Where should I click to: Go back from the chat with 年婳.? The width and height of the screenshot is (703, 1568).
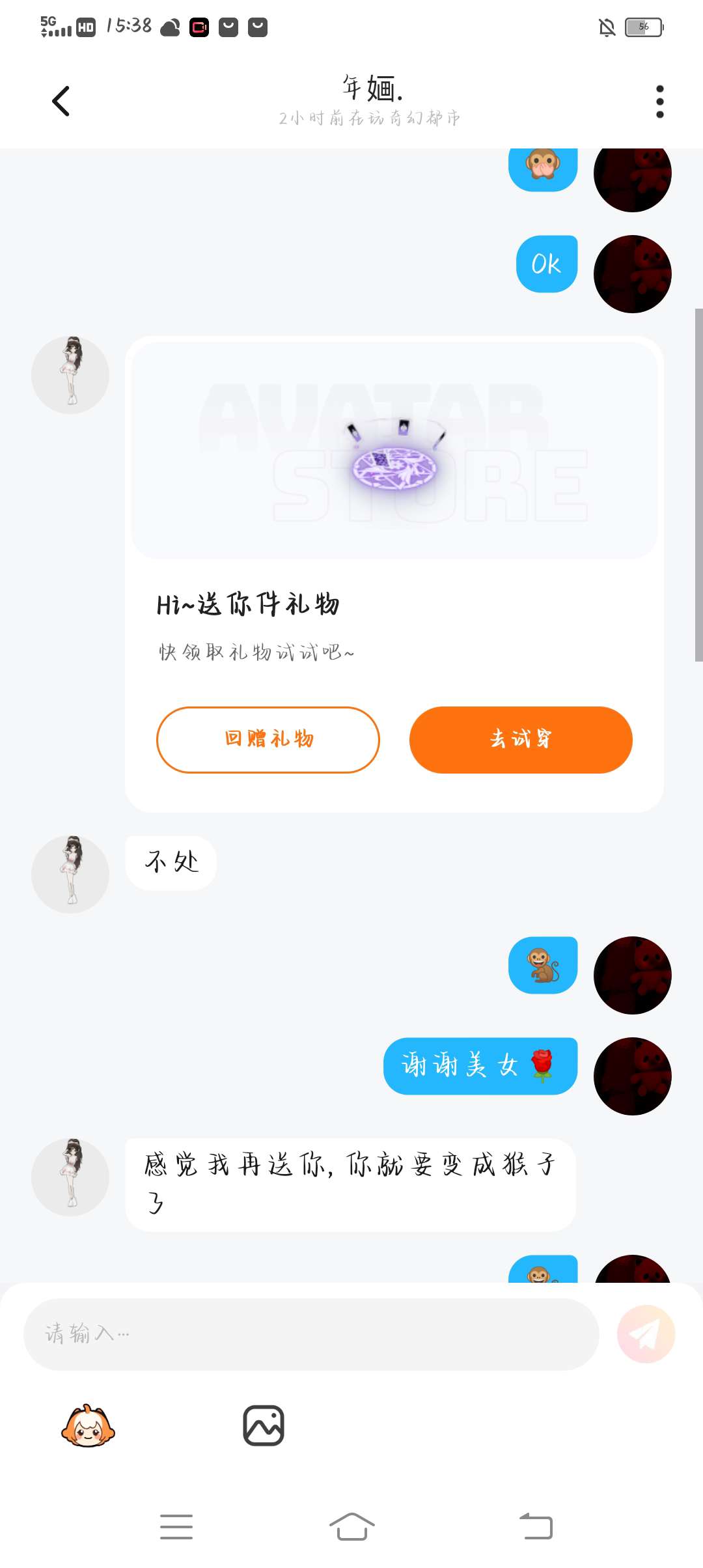pos(61,101)
